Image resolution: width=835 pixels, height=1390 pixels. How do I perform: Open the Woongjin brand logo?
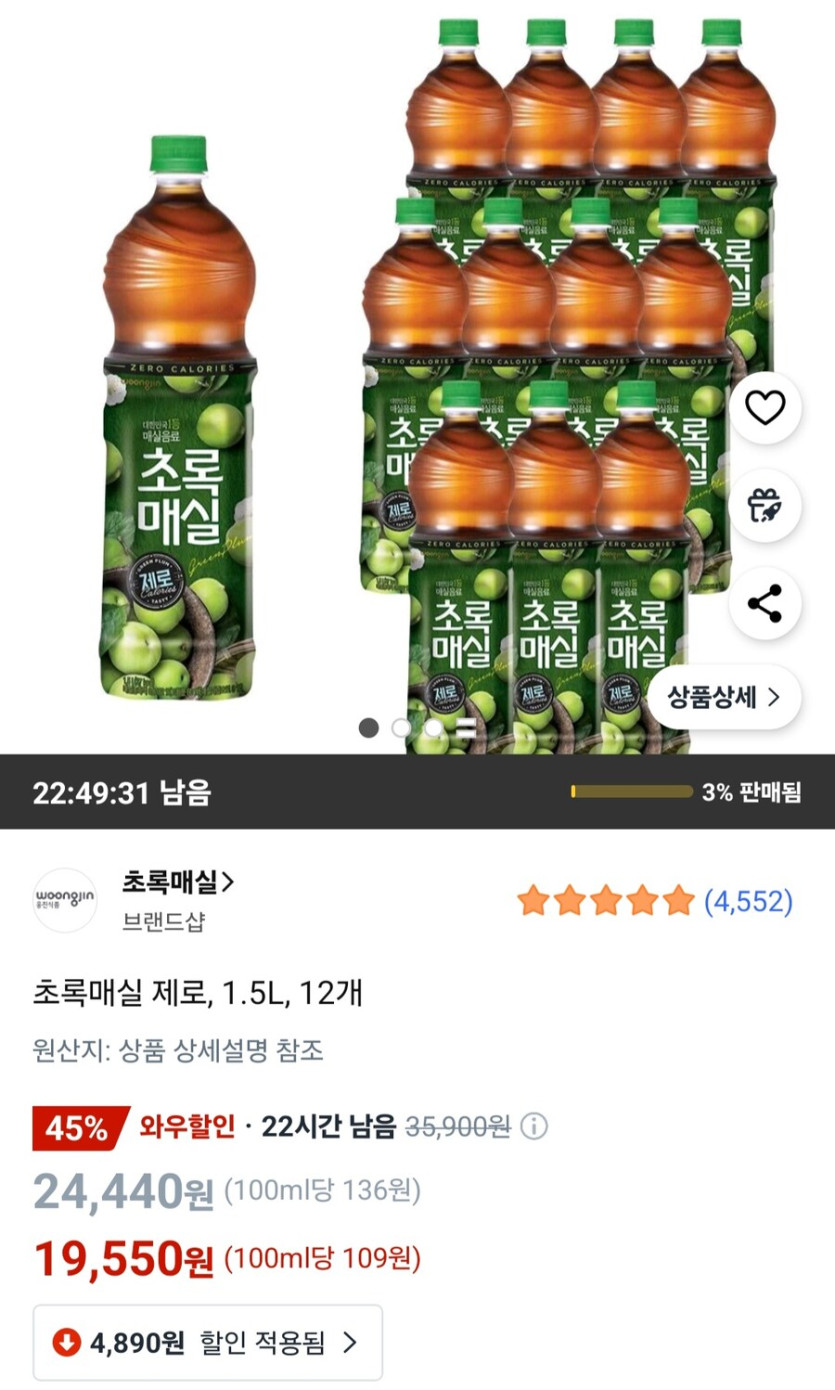coord(66,899)
